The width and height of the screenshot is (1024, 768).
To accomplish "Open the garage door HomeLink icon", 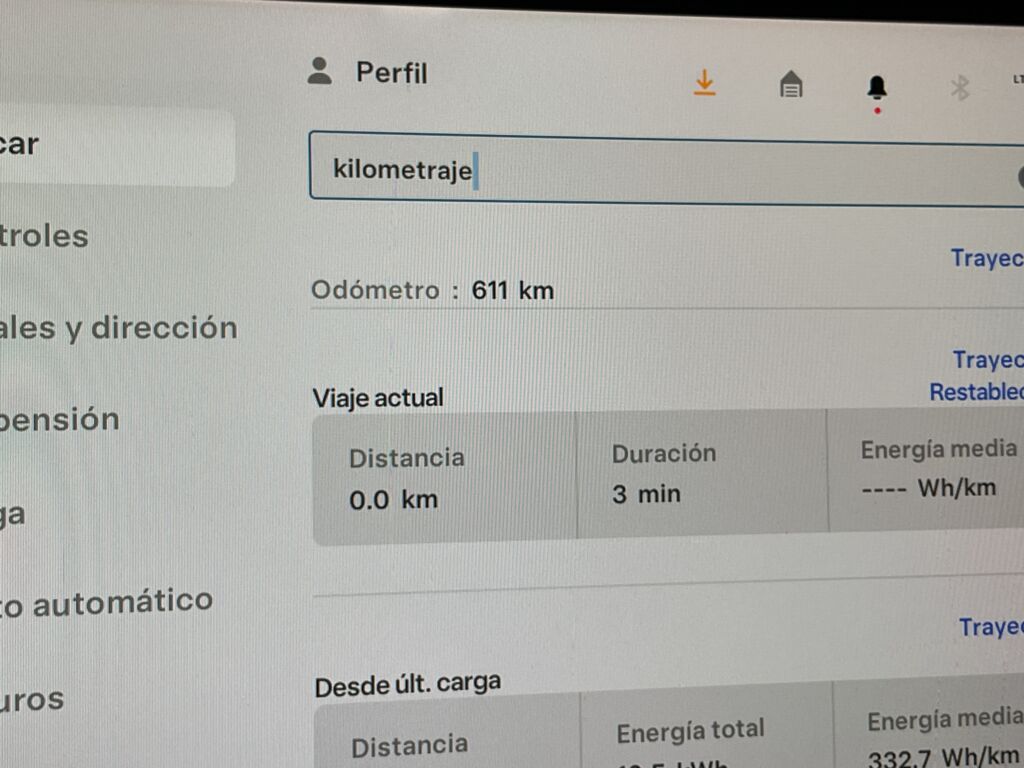I will pyautogui.click(x=791, y=85).
